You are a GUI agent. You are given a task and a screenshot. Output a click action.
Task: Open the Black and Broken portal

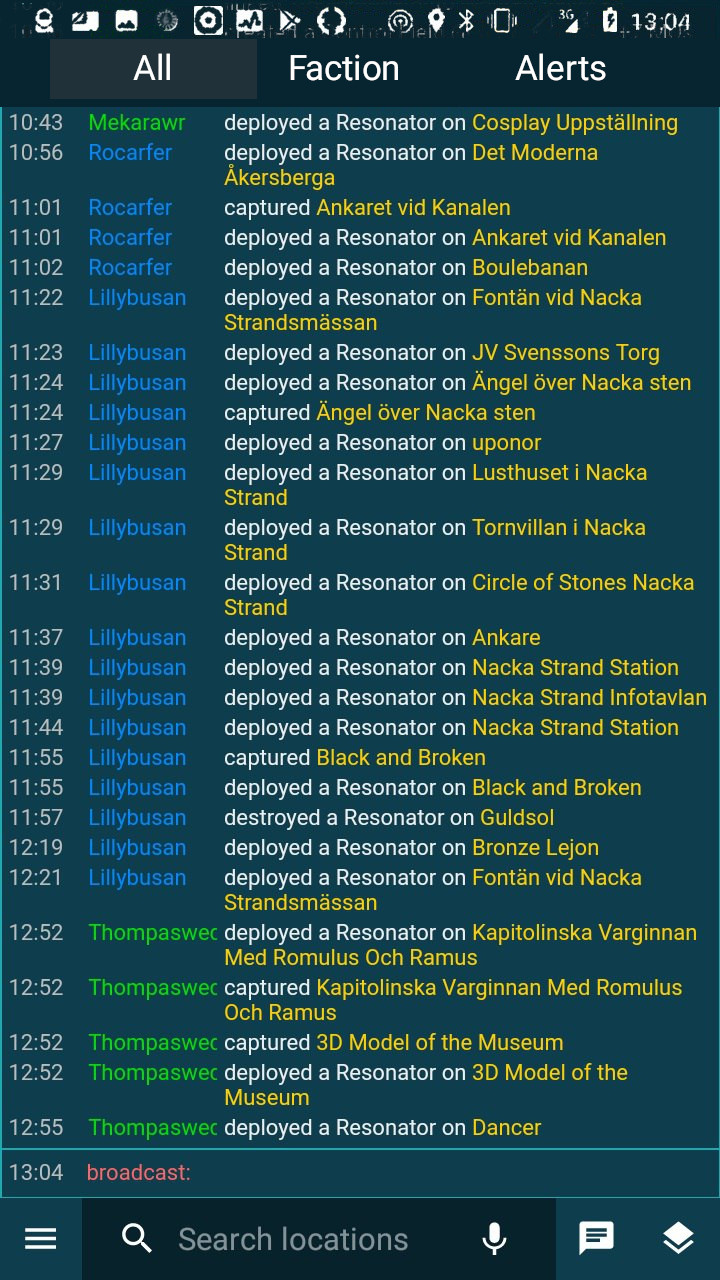coord(400,757)
